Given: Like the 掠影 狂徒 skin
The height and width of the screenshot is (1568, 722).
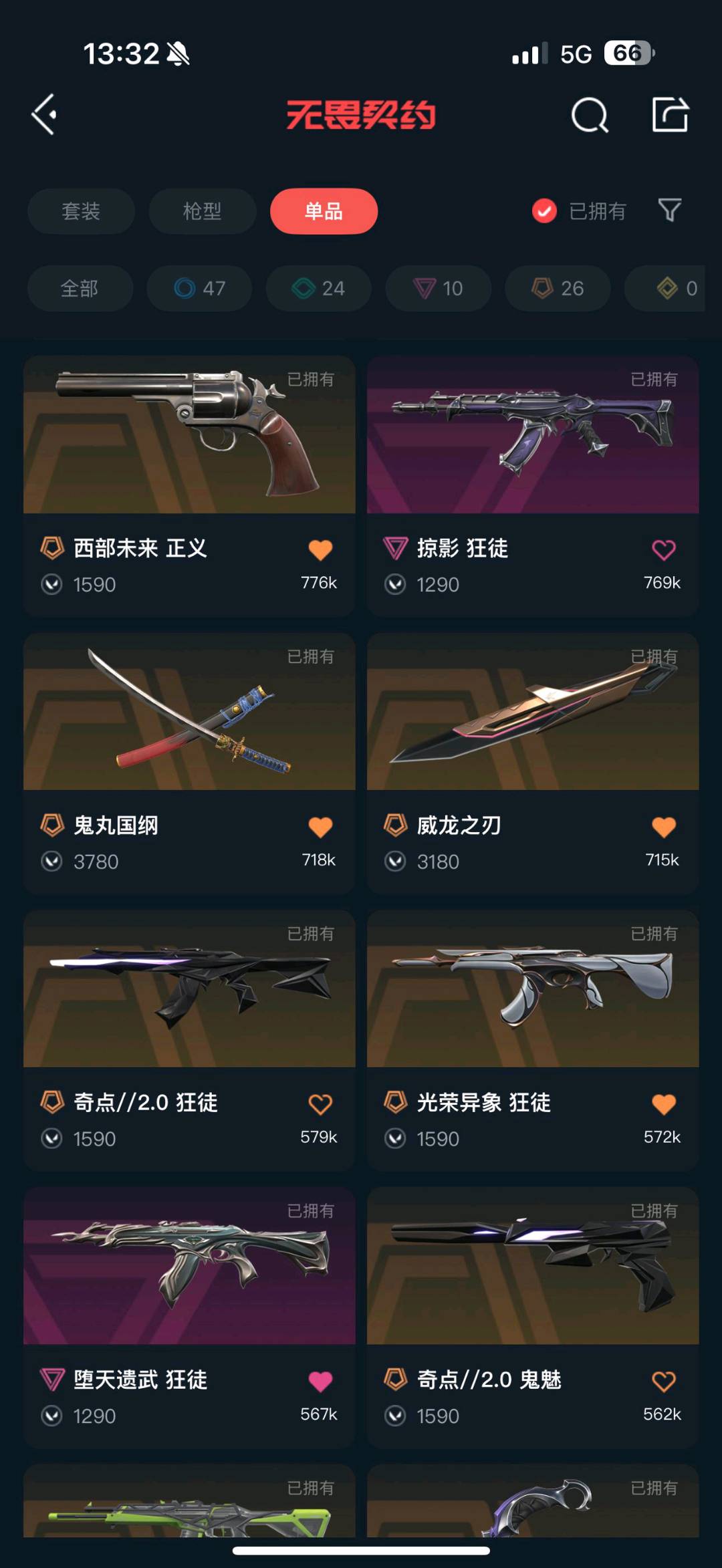Looking at the screenshot, I should click(x=663, y=550).
